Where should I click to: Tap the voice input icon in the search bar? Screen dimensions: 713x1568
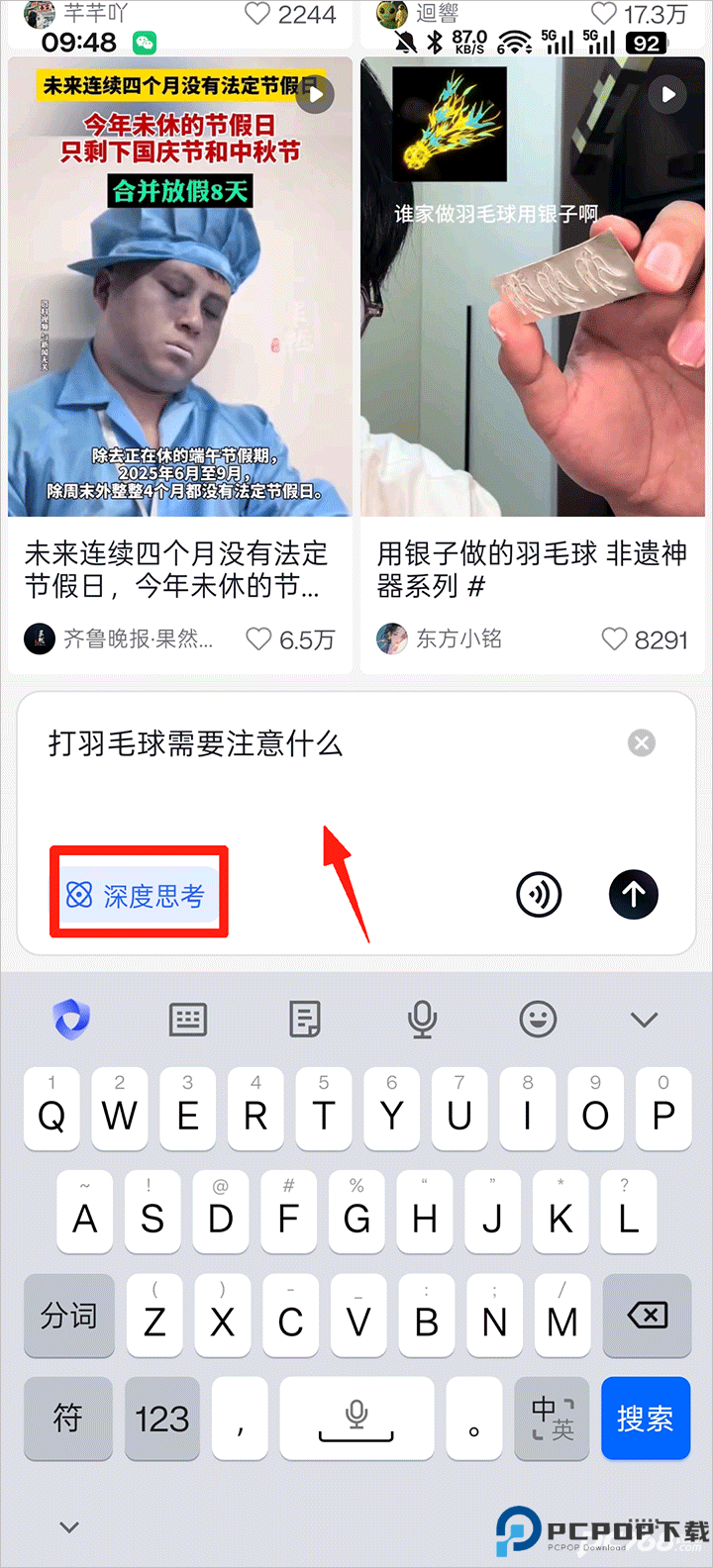coord(539,894)
